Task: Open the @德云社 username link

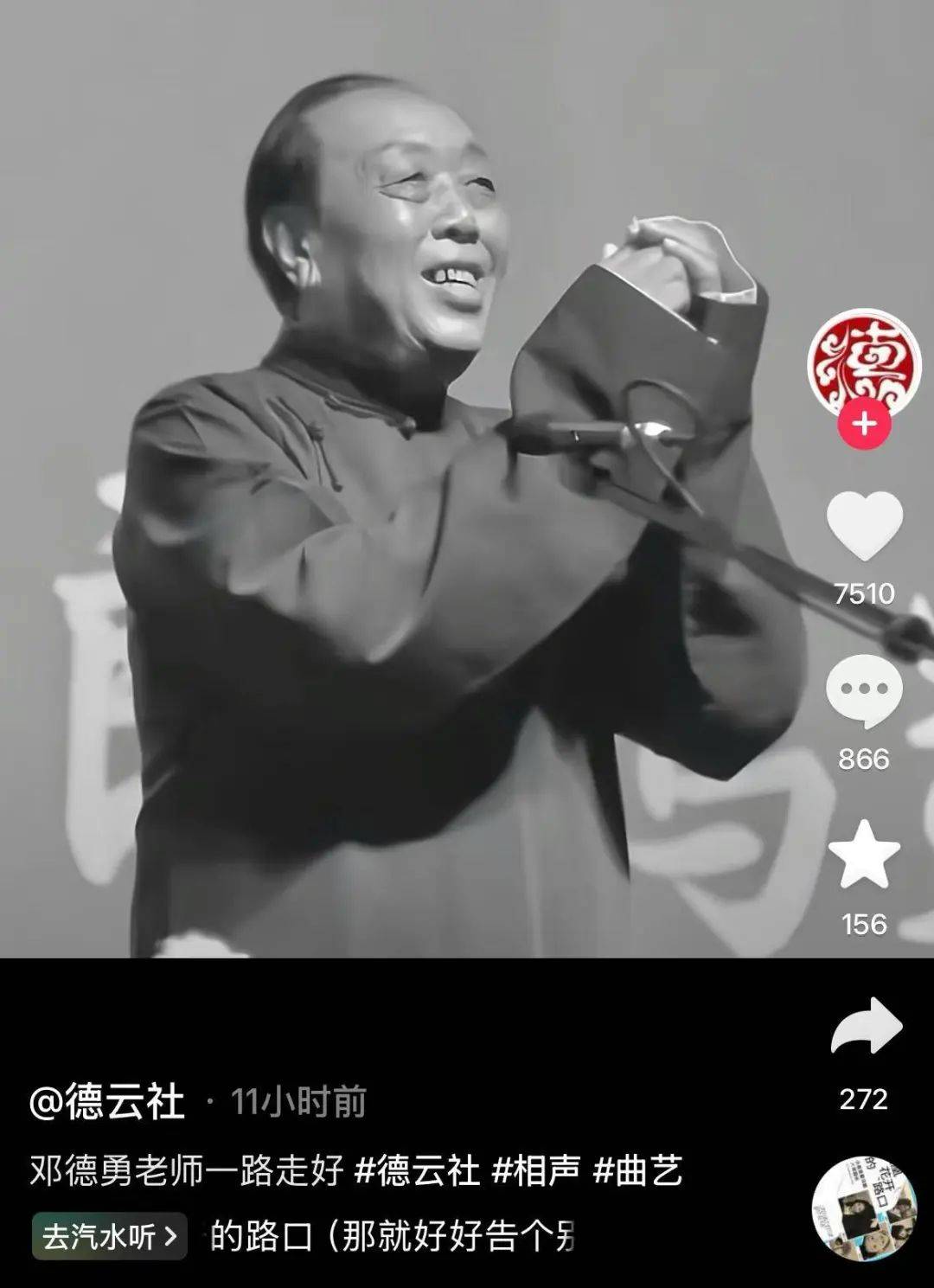Action: tap(107, 1102)
